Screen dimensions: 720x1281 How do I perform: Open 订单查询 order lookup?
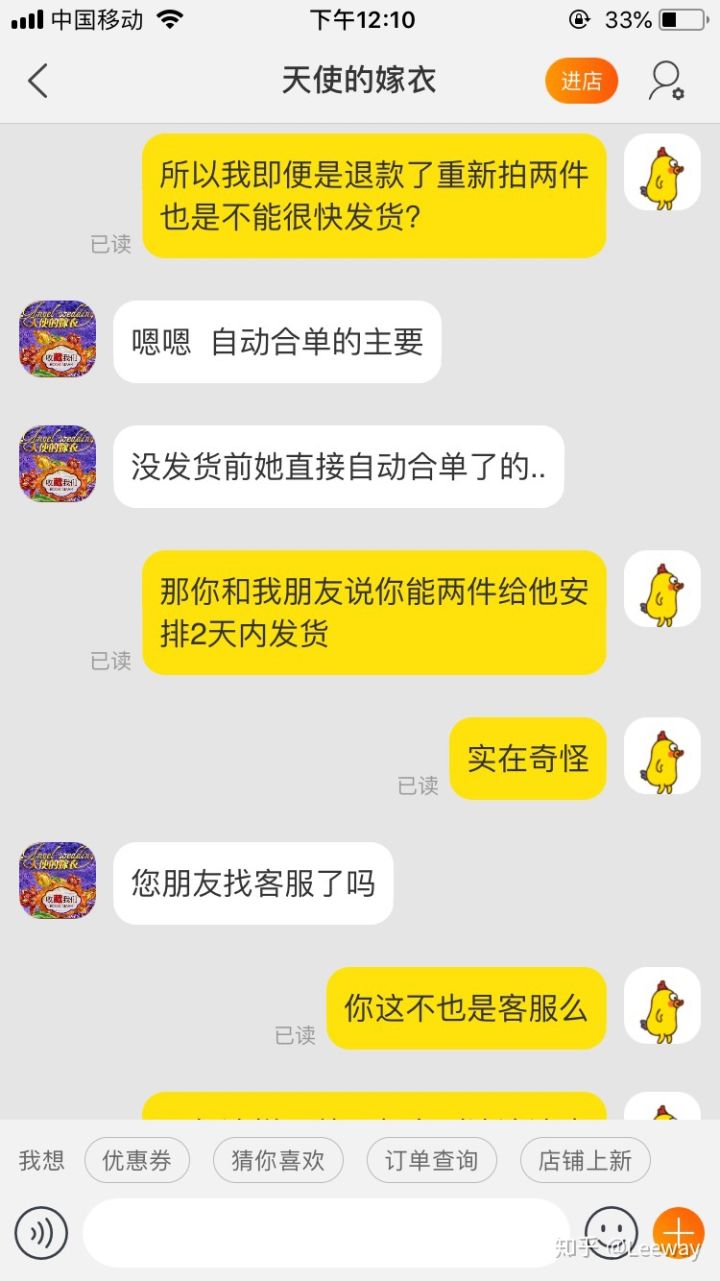431,1160
